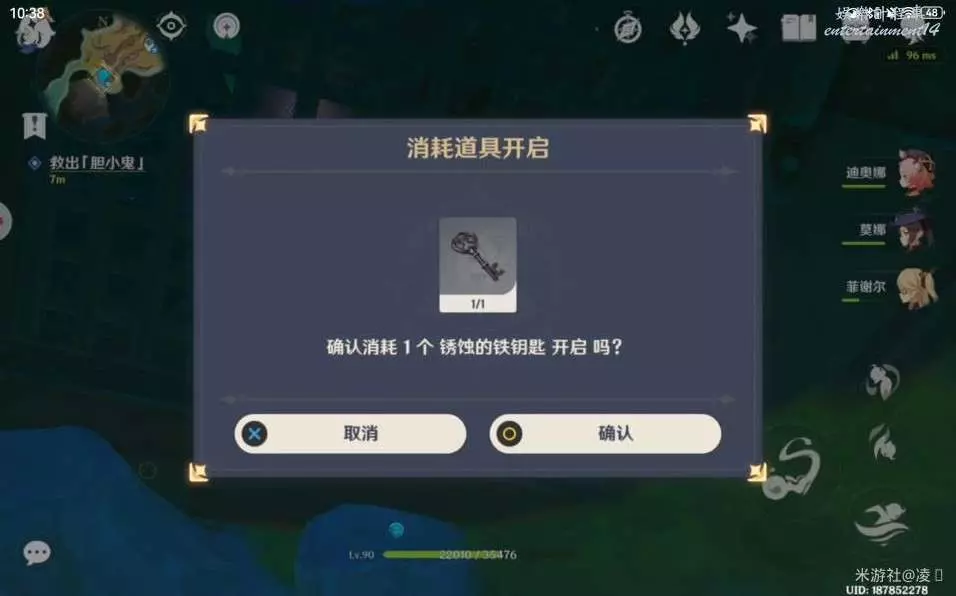Tap the rusty iron key item tile
Screen dimensions: 956x596
coord(477,264)
